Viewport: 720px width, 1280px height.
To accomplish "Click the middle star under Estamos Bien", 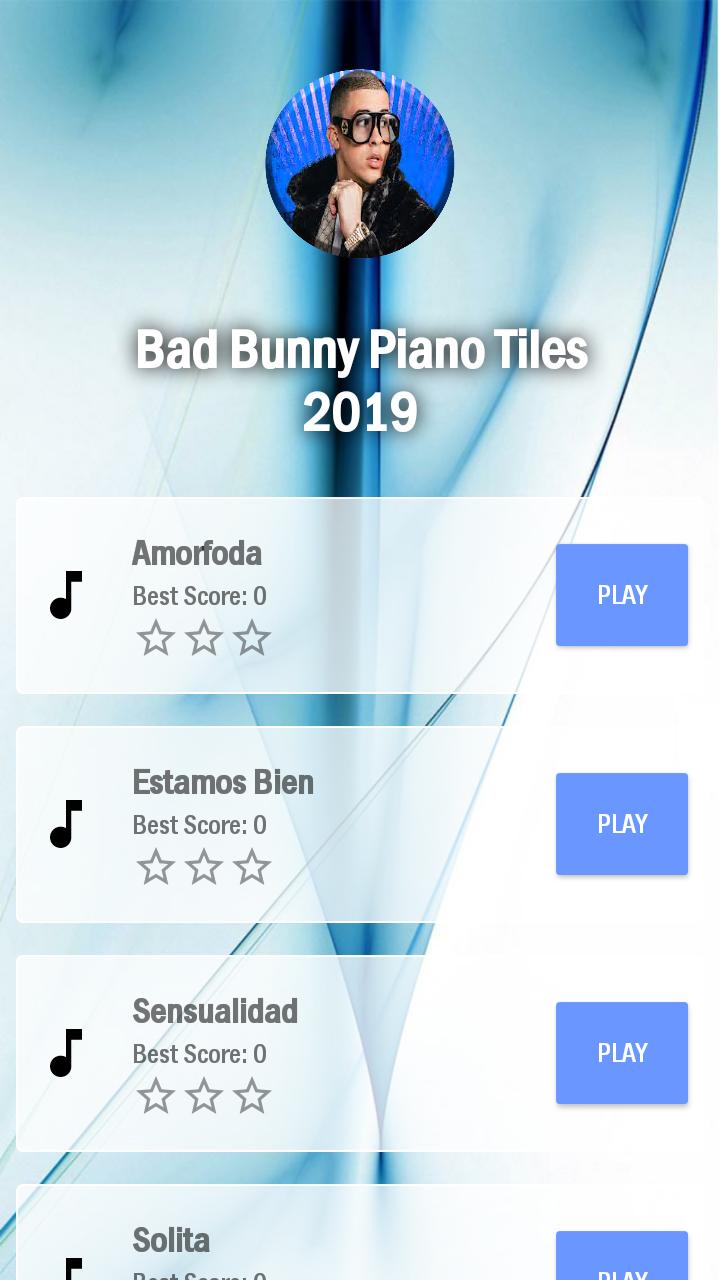I will coord(204,867).
